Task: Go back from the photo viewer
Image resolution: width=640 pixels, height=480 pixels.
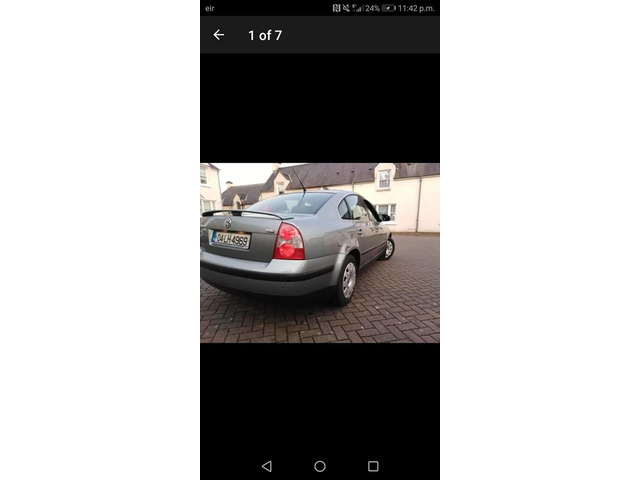Action: click(x=219, y=35)
